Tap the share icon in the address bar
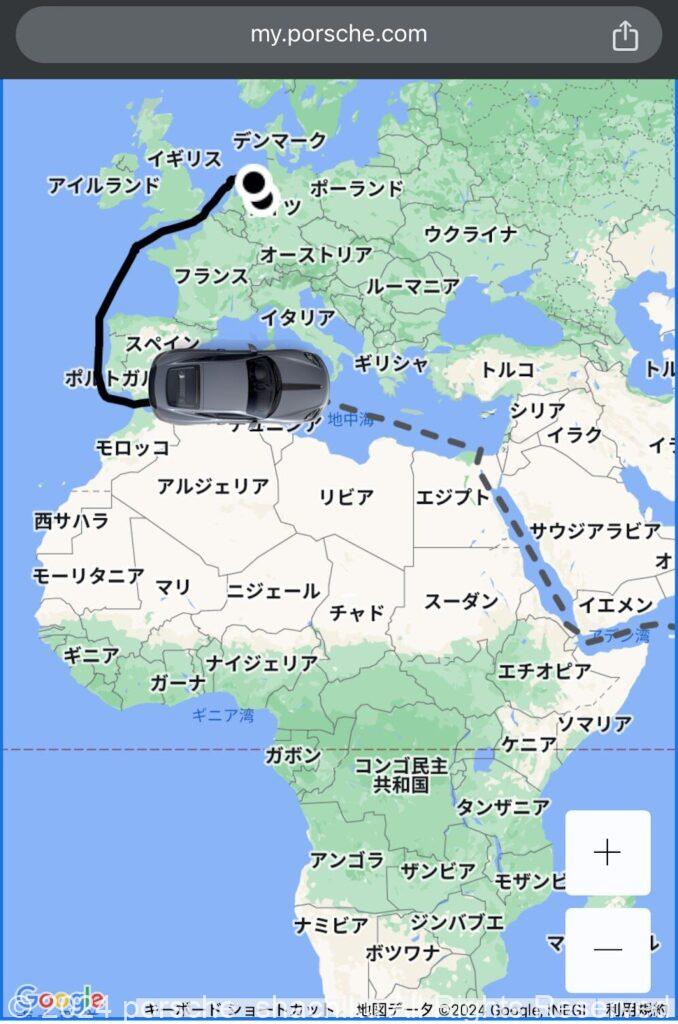 tap(624, 36)
